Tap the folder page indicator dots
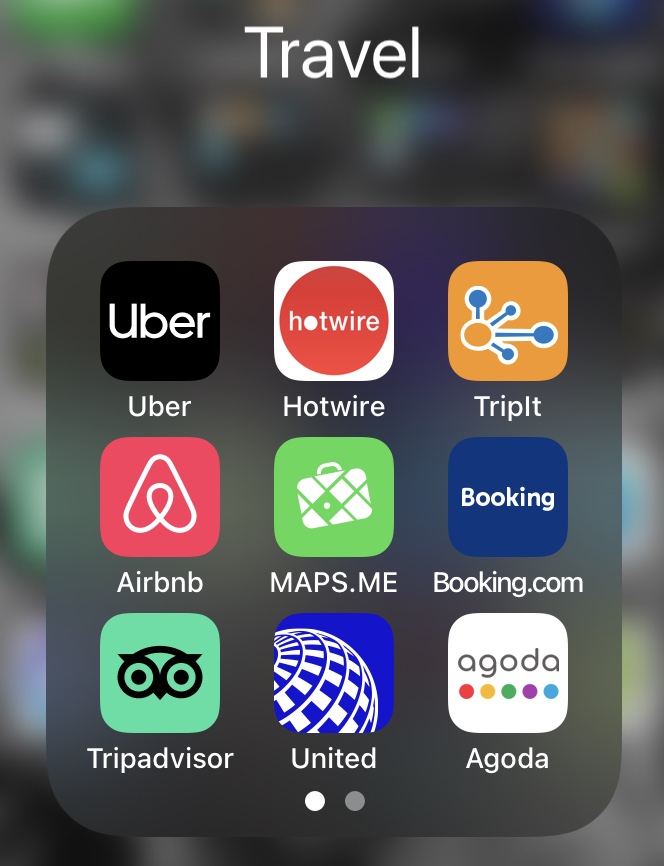664x866 pixels. 335,801
